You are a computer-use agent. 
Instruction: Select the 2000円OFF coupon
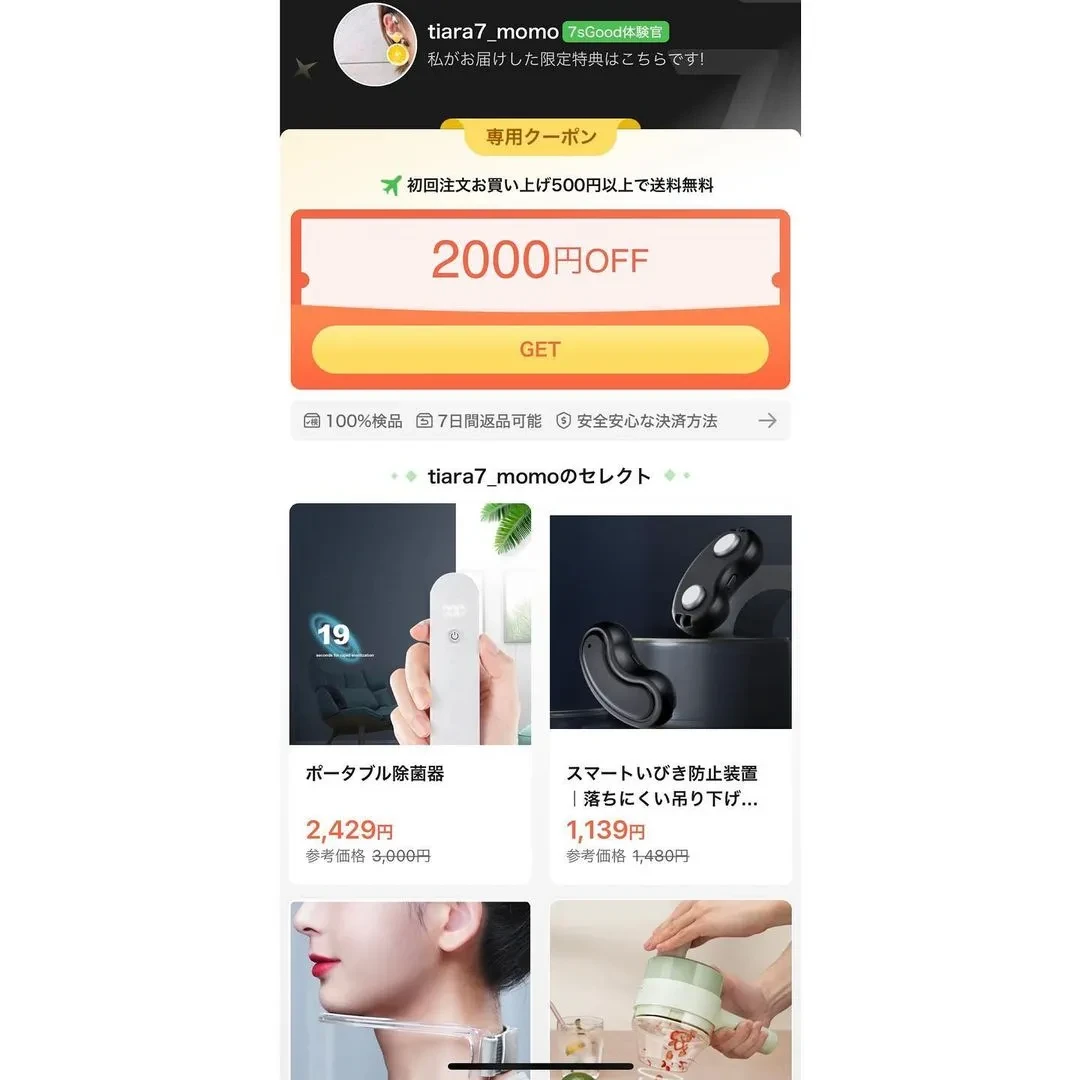[x=540, y=262]
